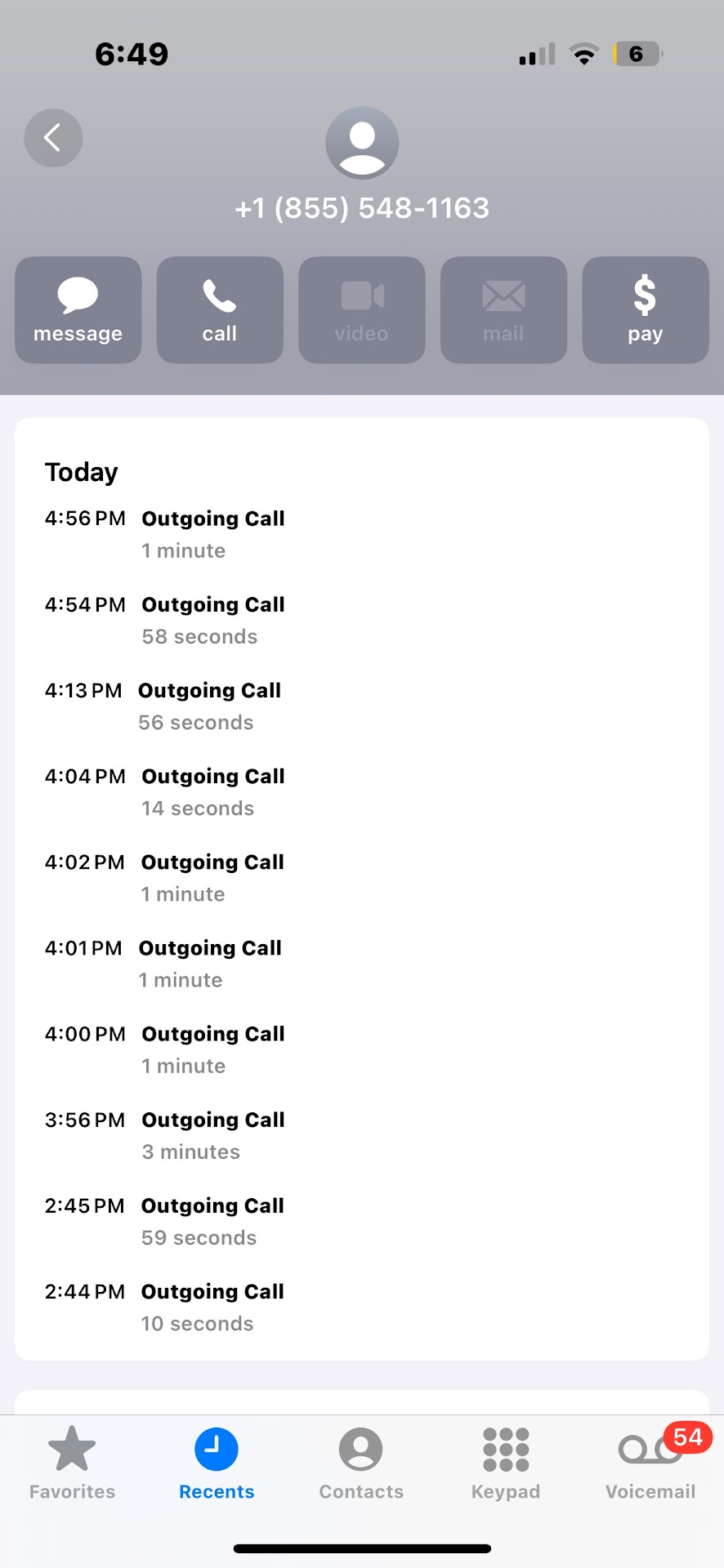
Task: Open the Recents tab
Action: (217, 1463)
